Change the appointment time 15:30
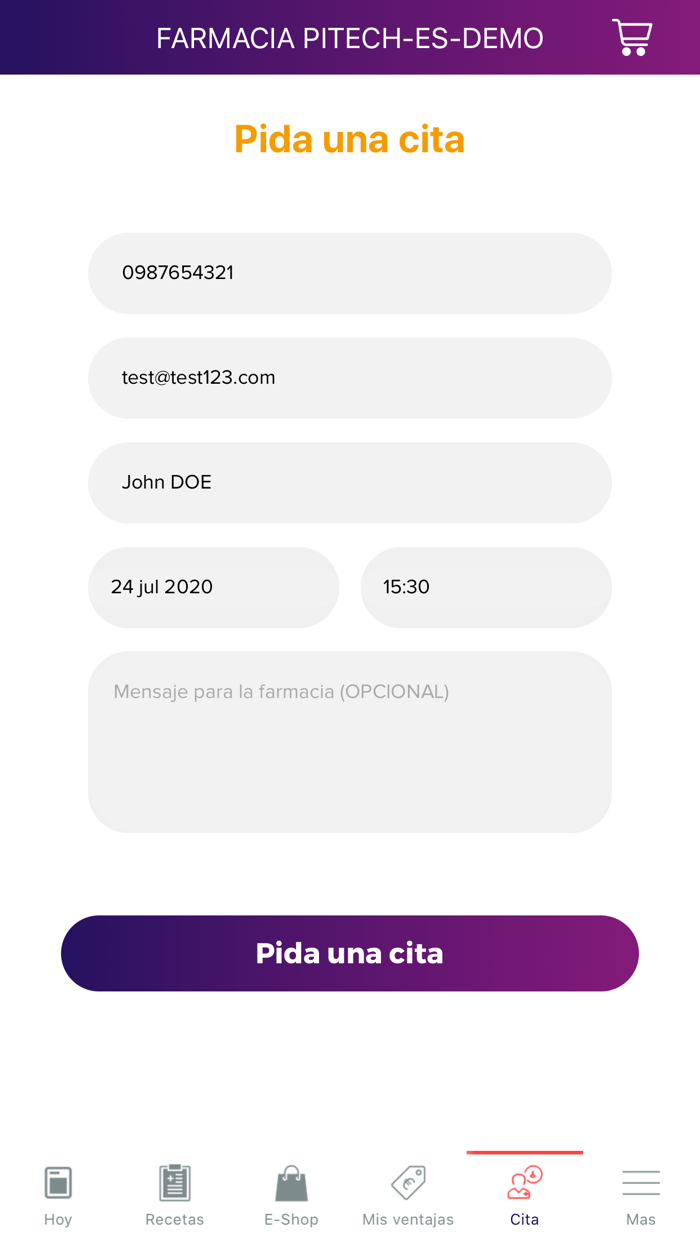The width and height of the screenshot is (700, 1244). (x=485, y=587)
